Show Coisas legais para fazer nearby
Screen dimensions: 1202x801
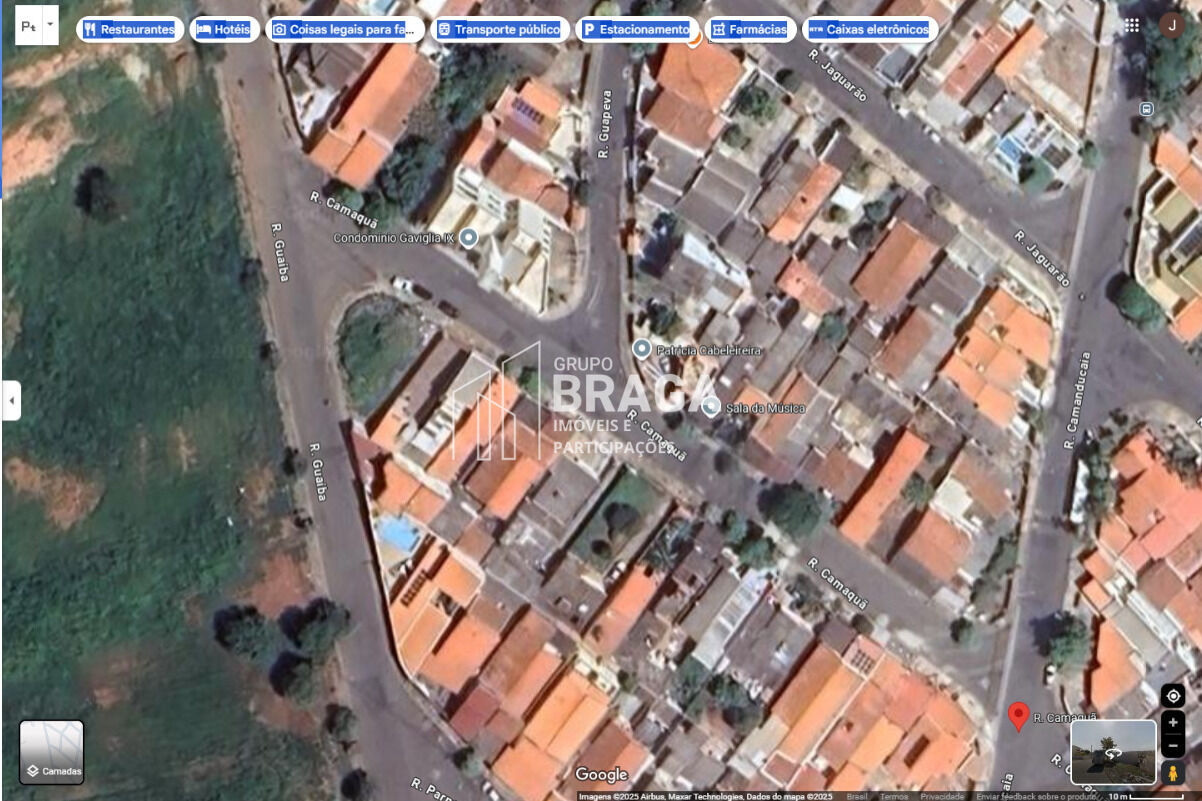[344, 30]
